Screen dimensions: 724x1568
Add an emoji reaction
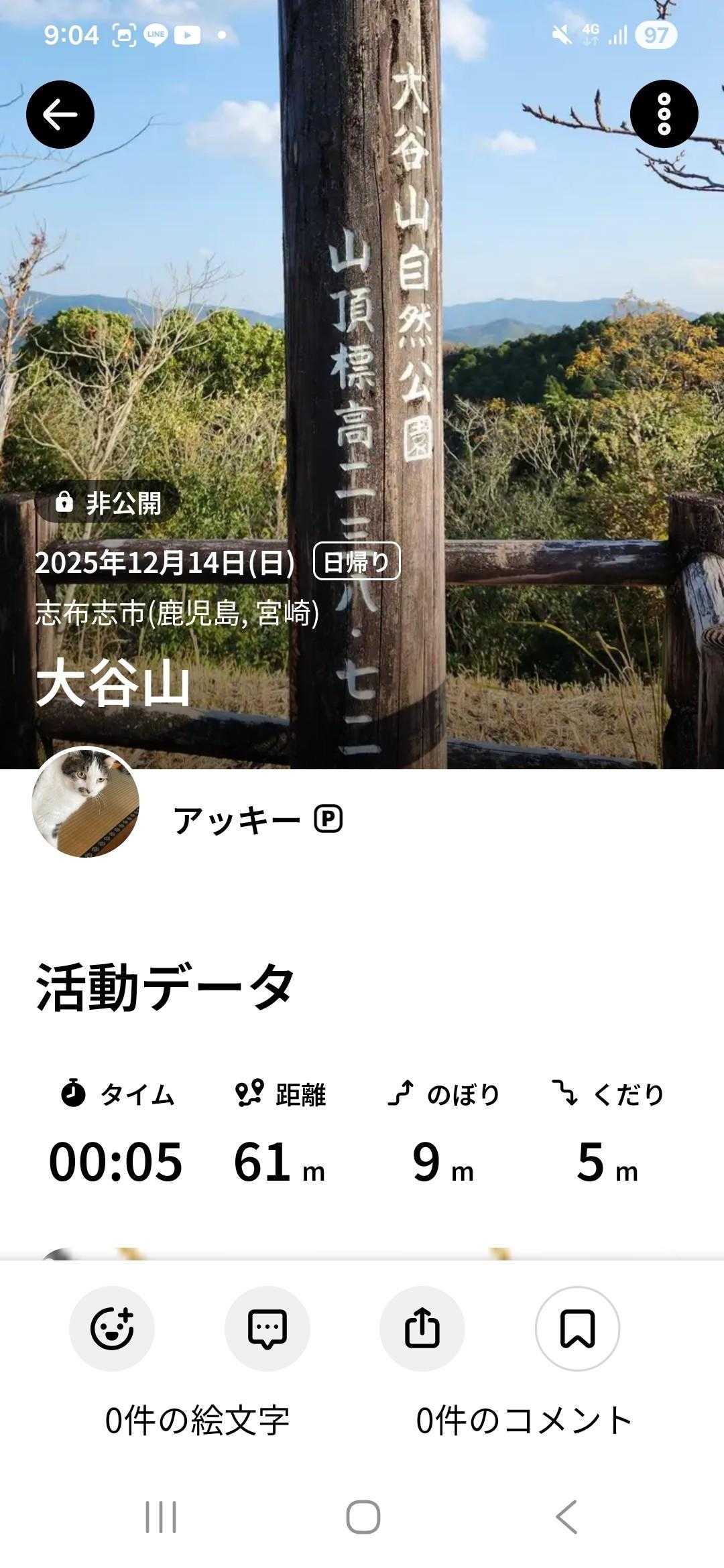(x=112, y=1328)
